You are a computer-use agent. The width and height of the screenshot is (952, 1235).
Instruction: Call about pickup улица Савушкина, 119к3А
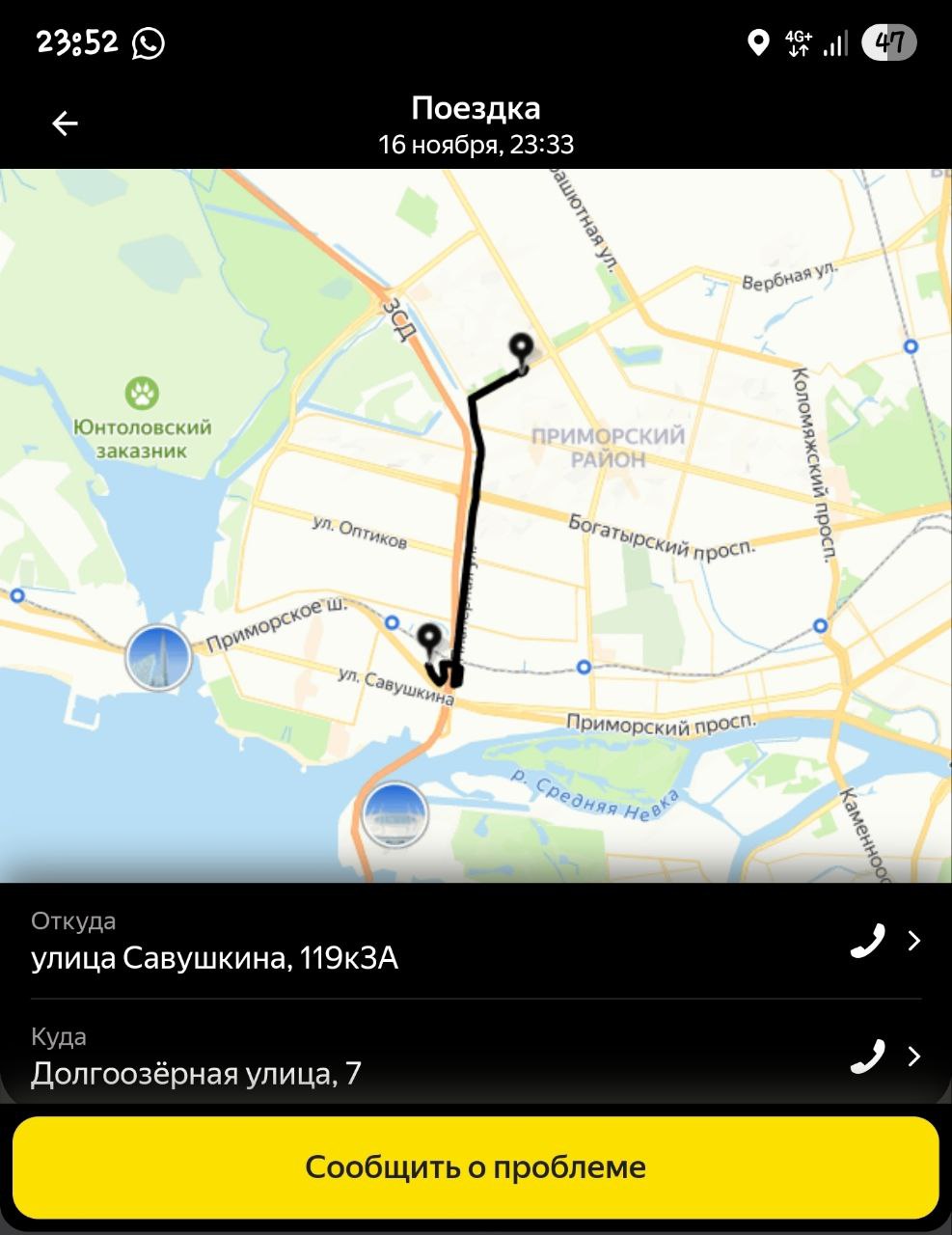867,941
